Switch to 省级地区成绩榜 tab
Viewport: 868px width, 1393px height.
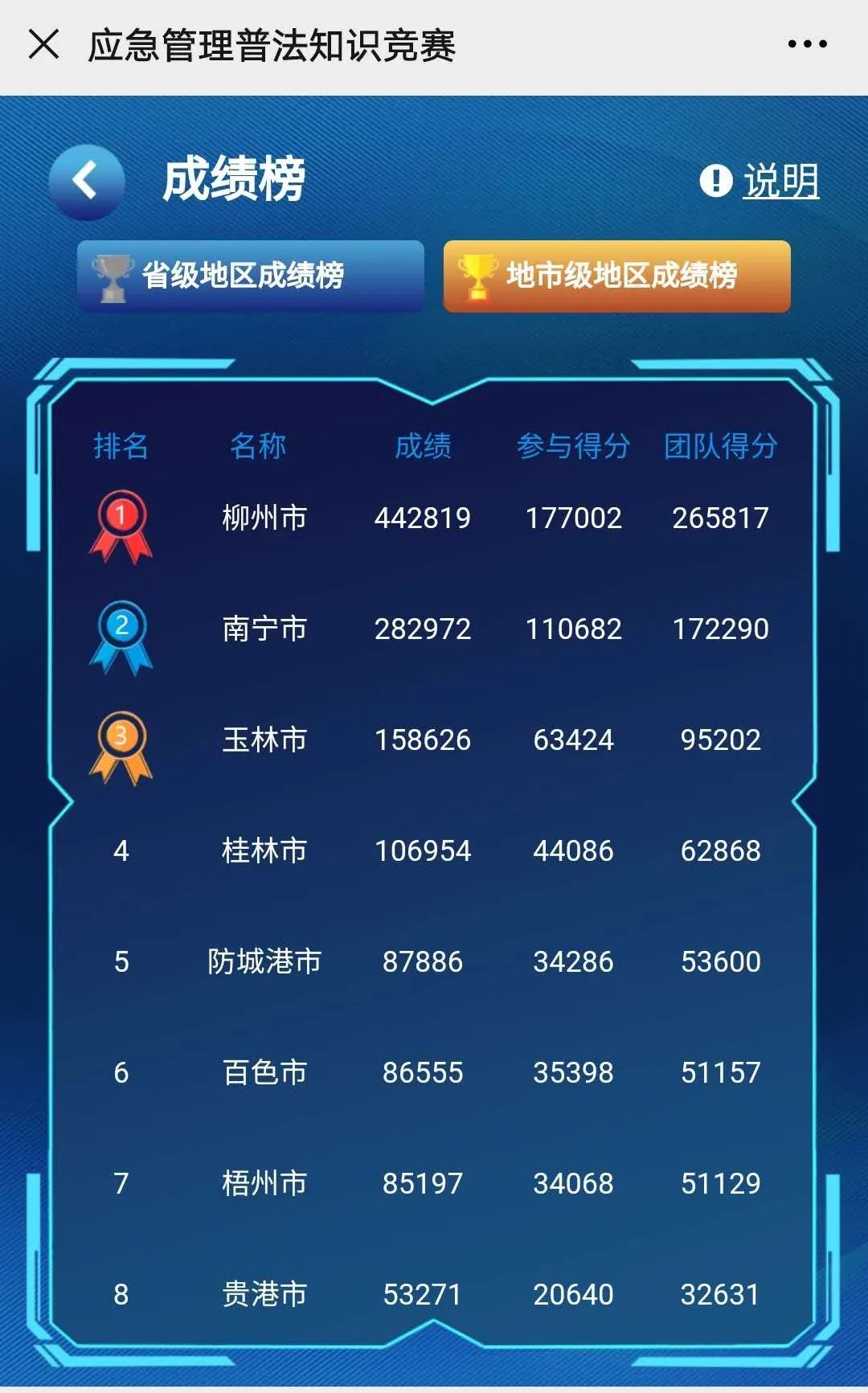pos(250,276)
